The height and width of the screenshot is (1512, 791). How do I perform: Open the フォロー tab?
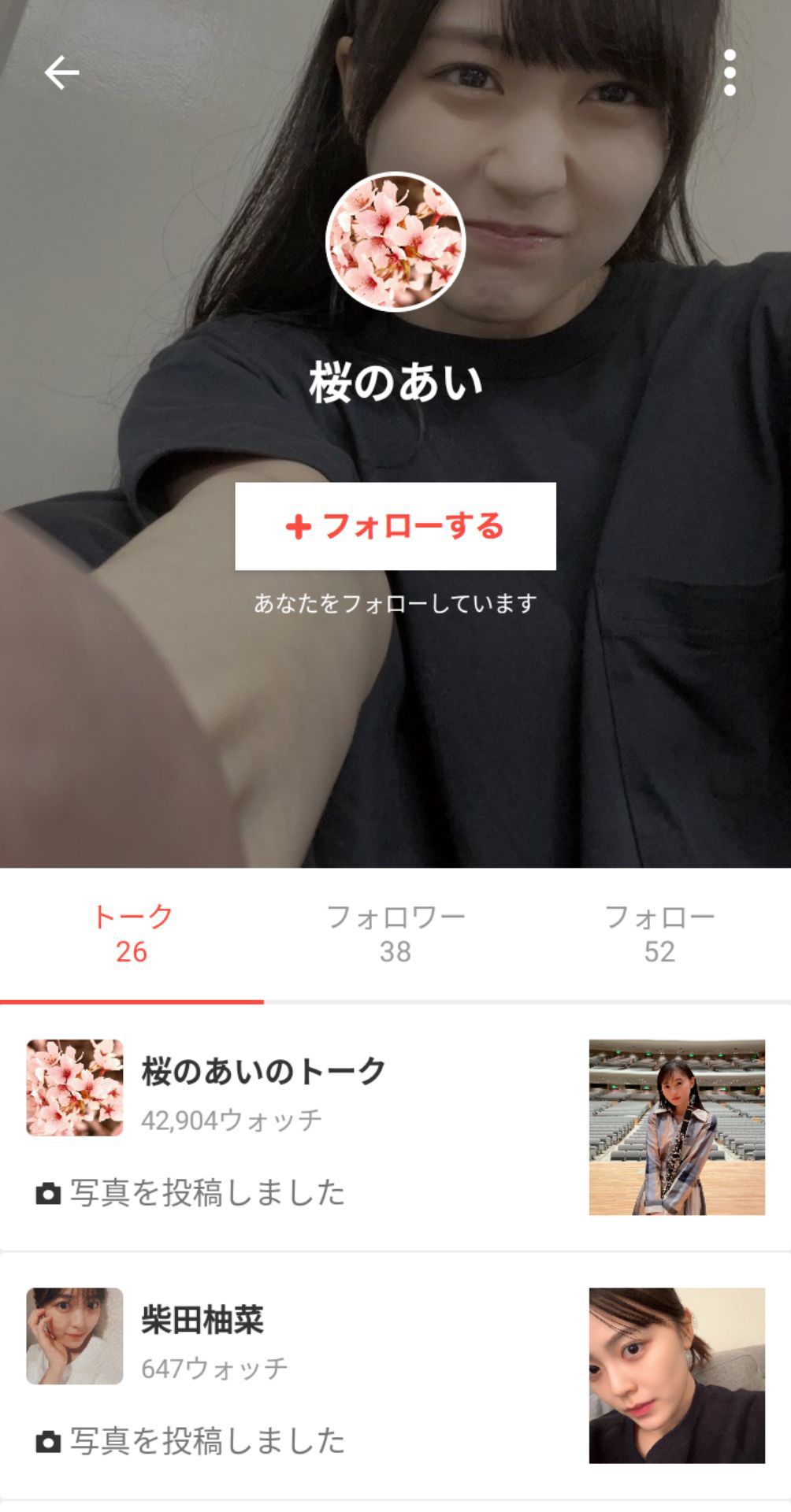coord(659,934)
